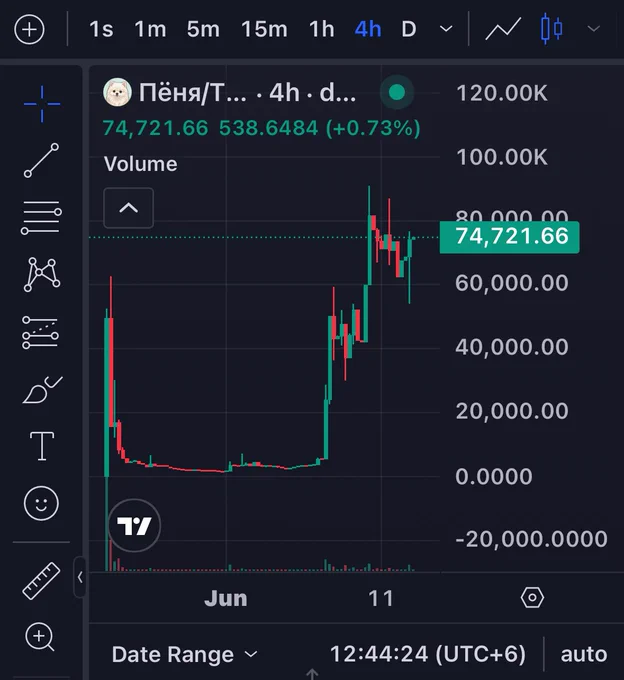Collapse the Volume indicator legend
The width and height of the screenshot is (624, 680).
128,208
